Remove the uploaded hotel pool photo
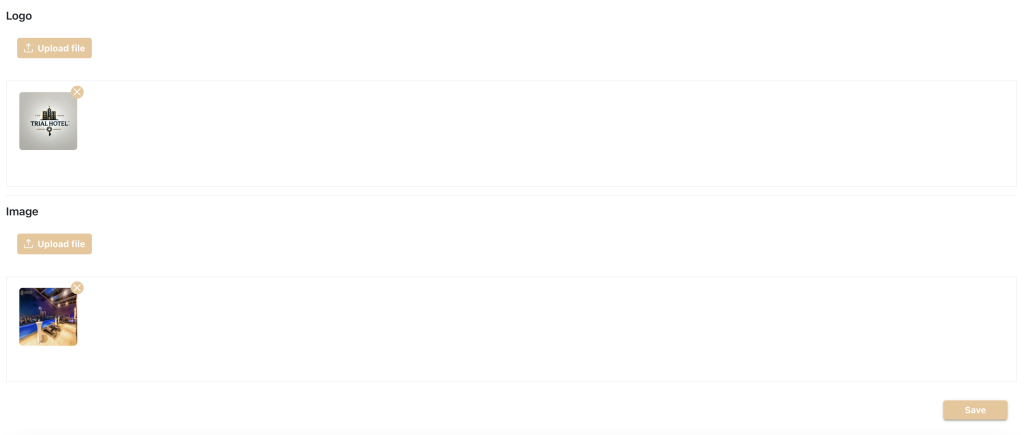 [77, 288]
